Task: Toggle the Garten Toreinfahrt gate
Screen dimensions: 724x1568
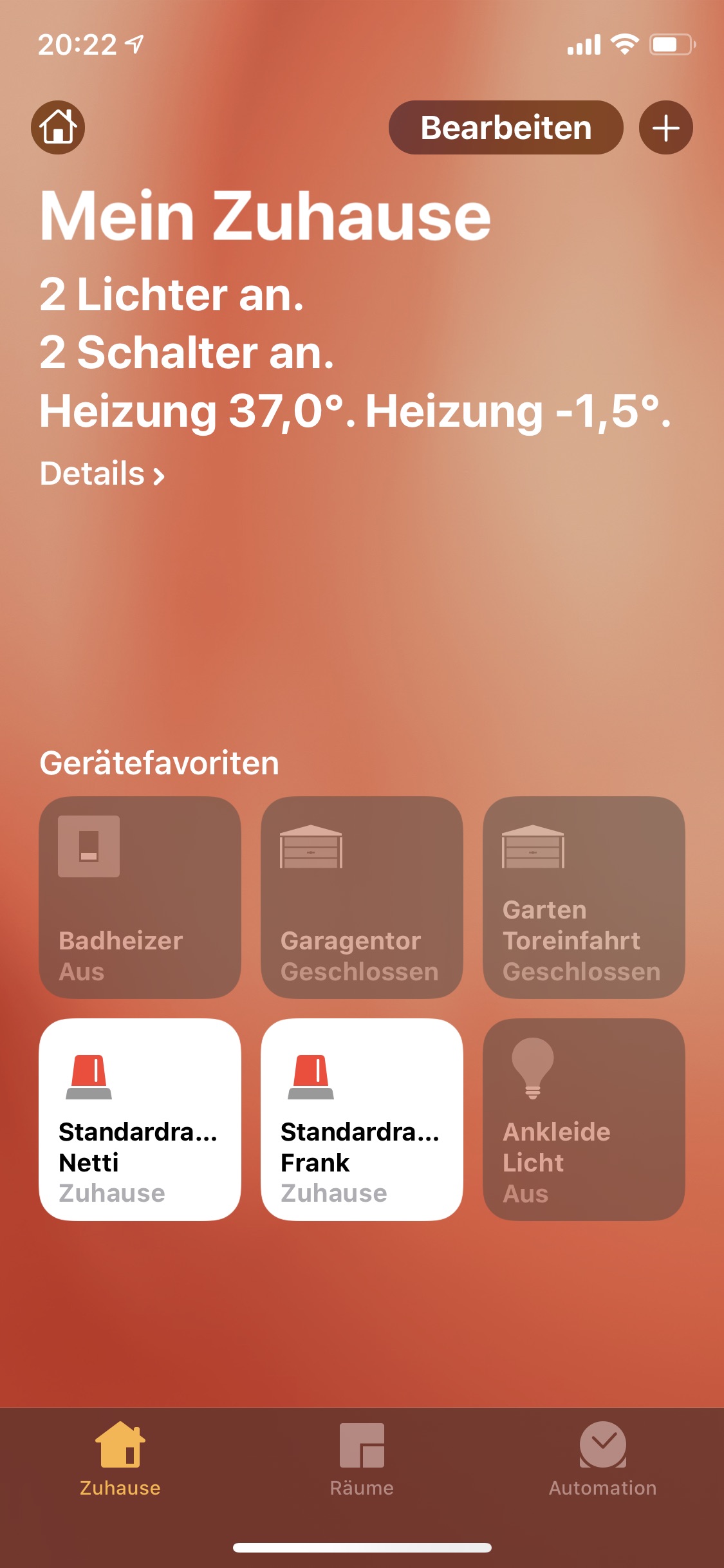Action: pos(584,897)
